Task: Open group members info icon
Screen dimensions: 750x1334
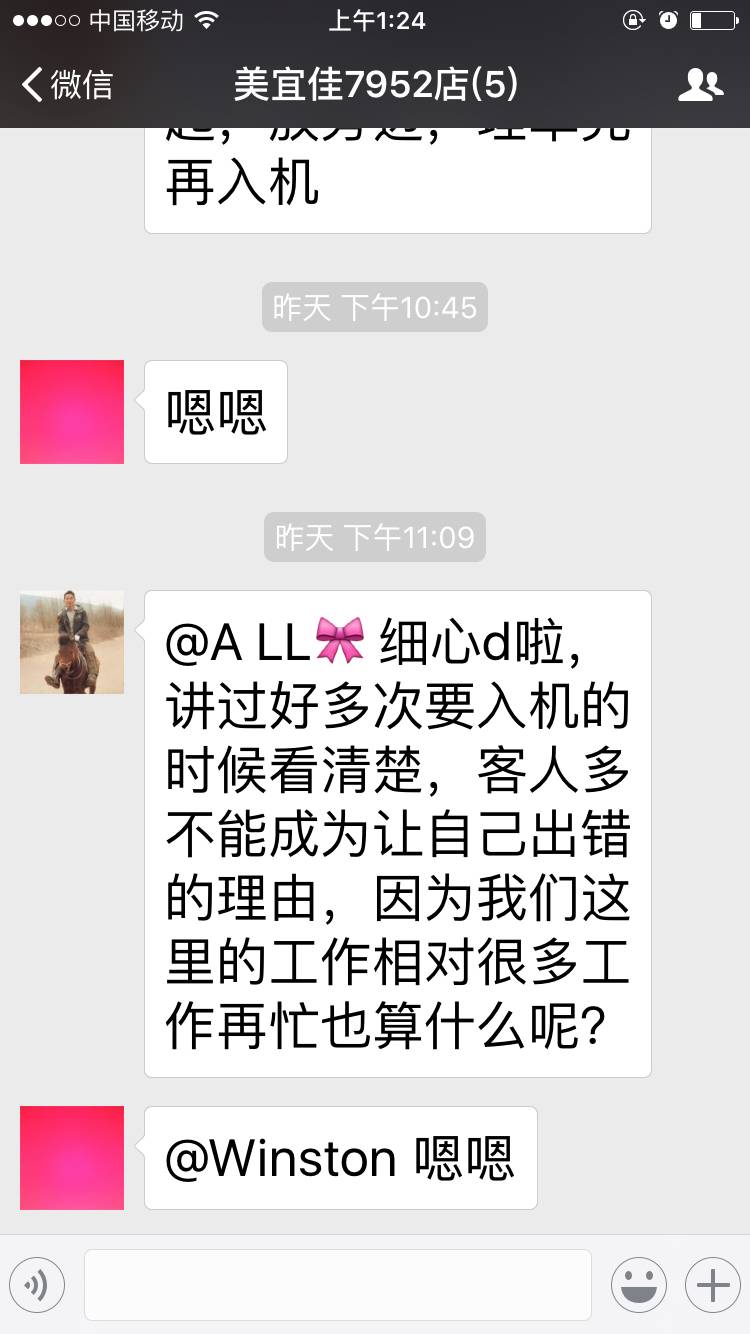Action: pyautogui.click(x=700, y=85)
